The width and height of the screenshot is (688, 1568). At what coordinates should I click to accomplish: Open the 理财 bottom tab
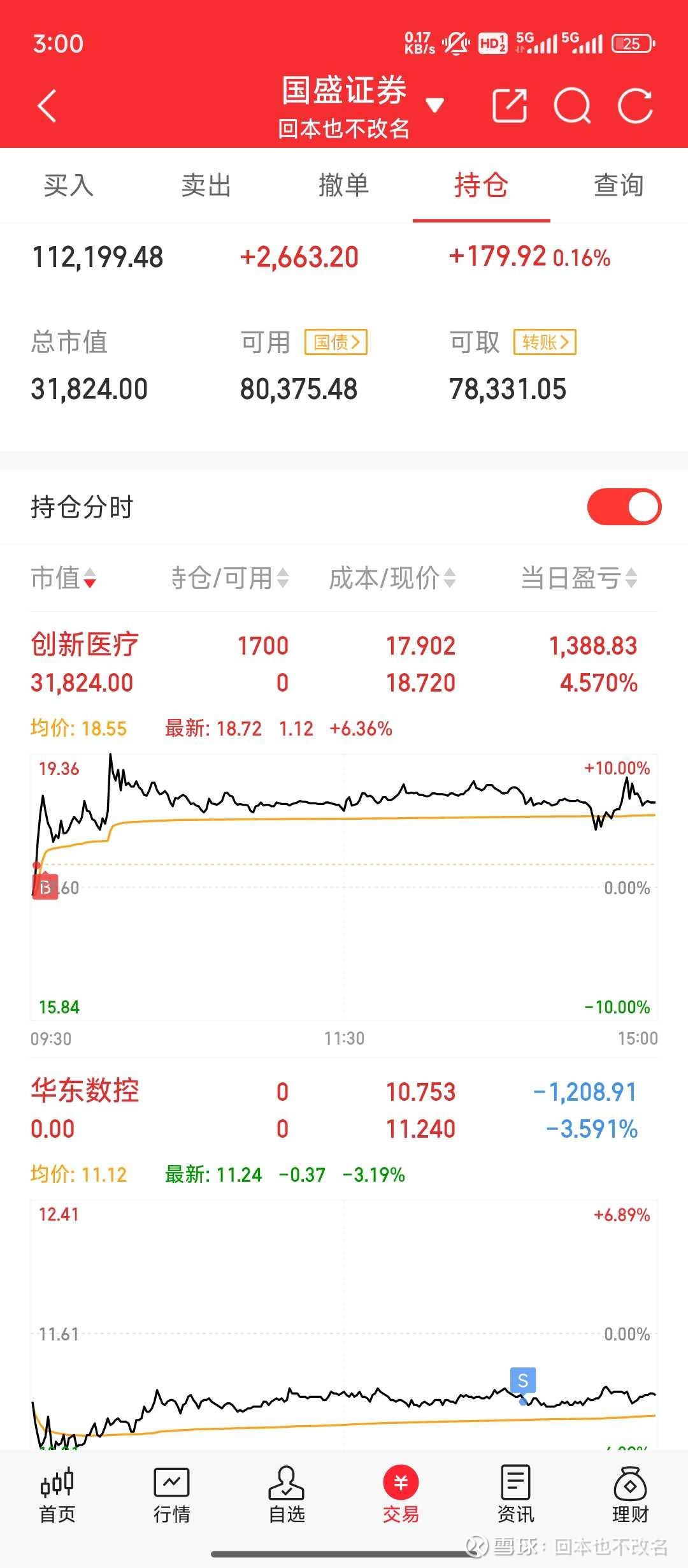631,1494
